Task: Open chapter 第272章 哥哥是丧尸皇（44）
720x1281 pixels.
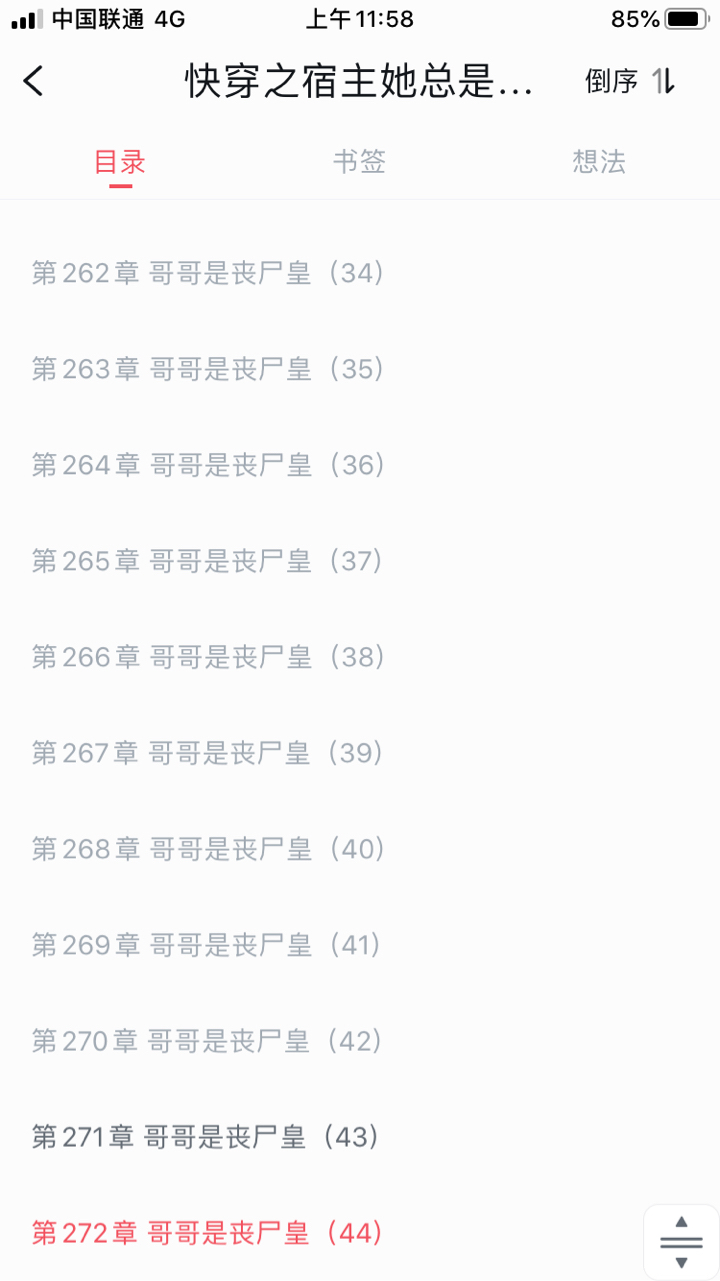Action: 208,1233
